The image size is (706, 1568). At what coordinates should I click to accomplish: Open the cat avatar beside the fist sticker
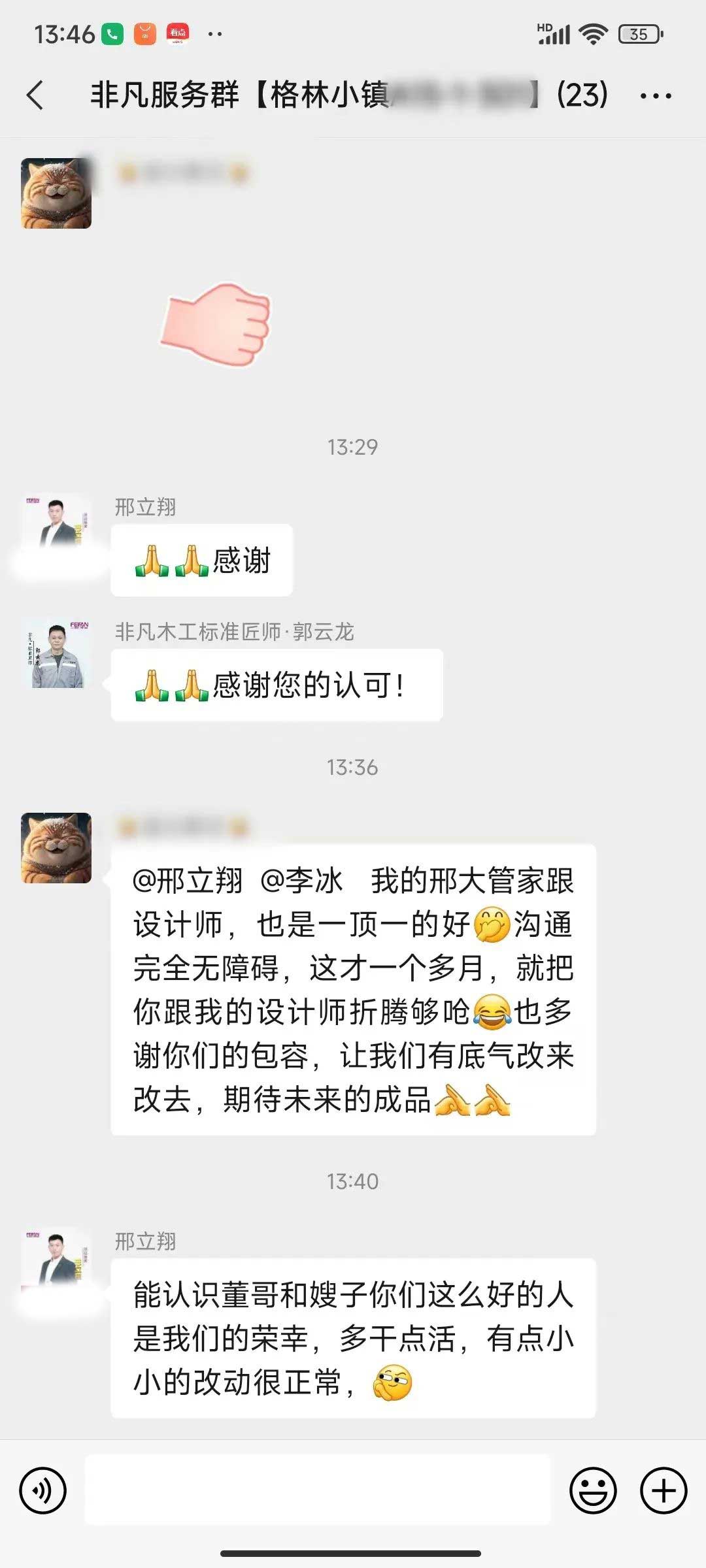(x=56, y=193)
